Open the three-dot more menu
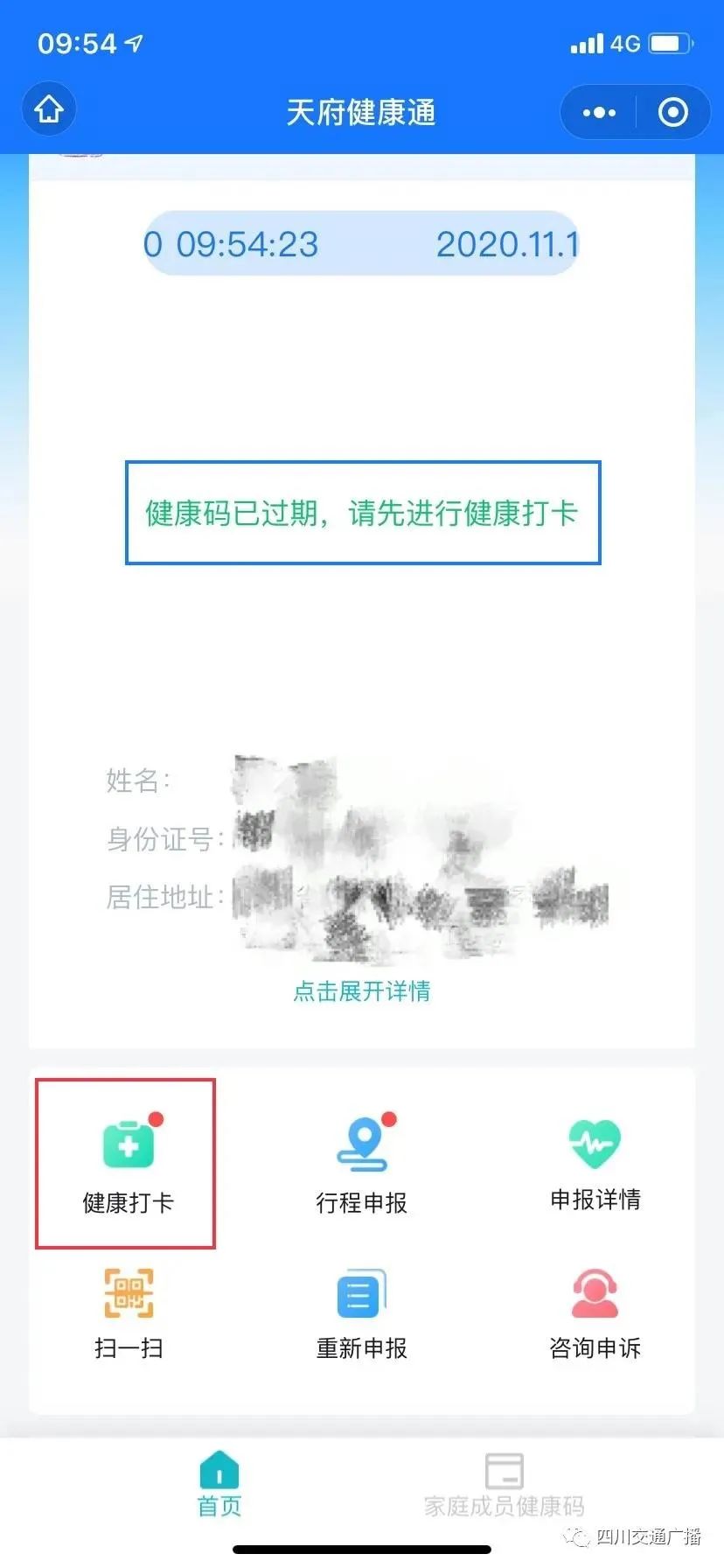The image size is (724, 1568). (x=599, y=112)
